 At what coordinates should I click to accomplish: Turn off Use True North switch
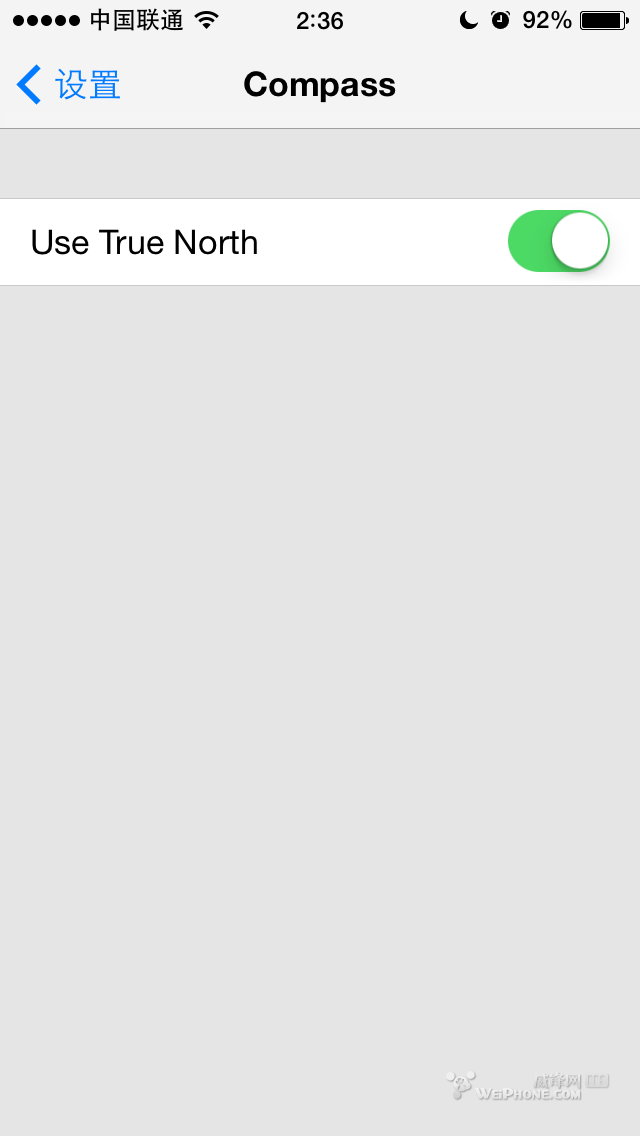558,241
